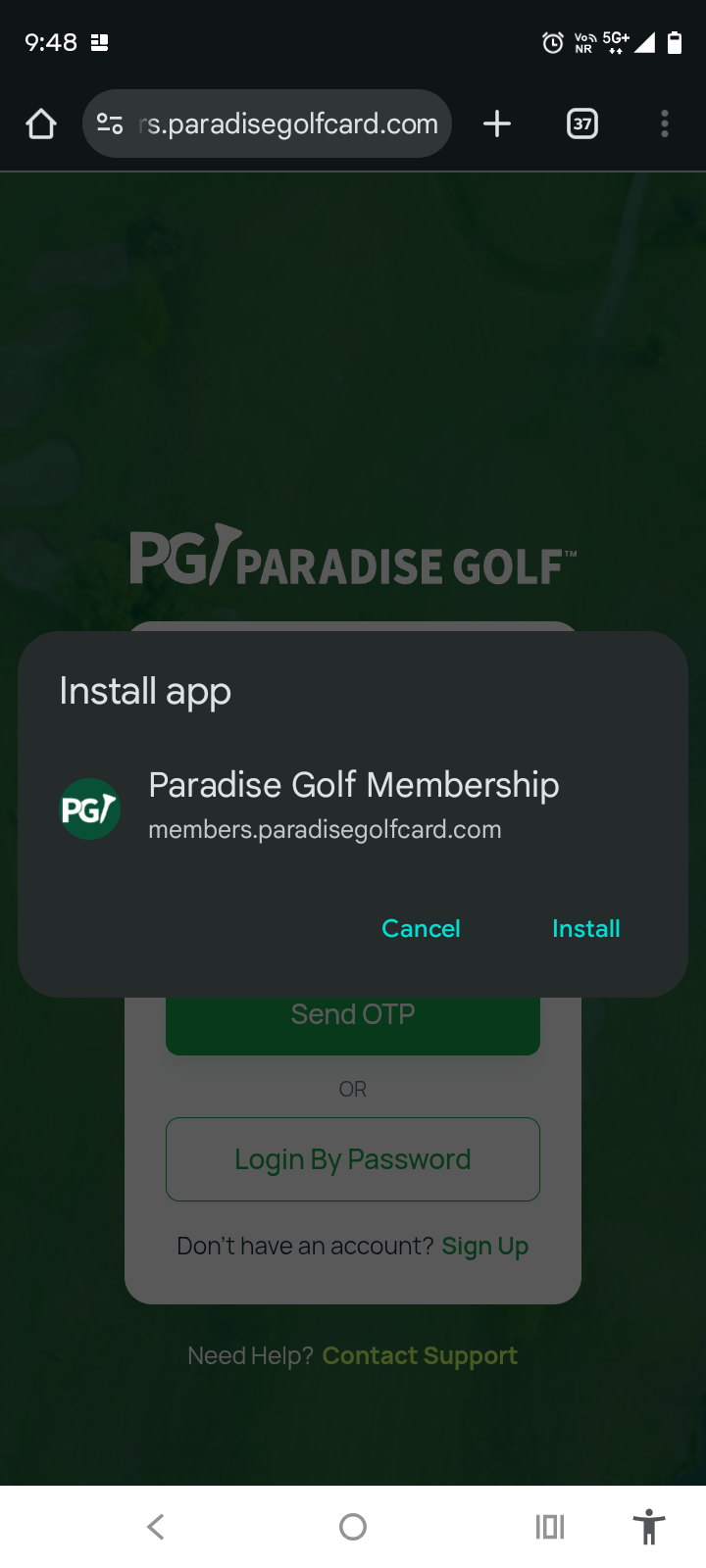Cancel the Install app dialog

[421, 928]
